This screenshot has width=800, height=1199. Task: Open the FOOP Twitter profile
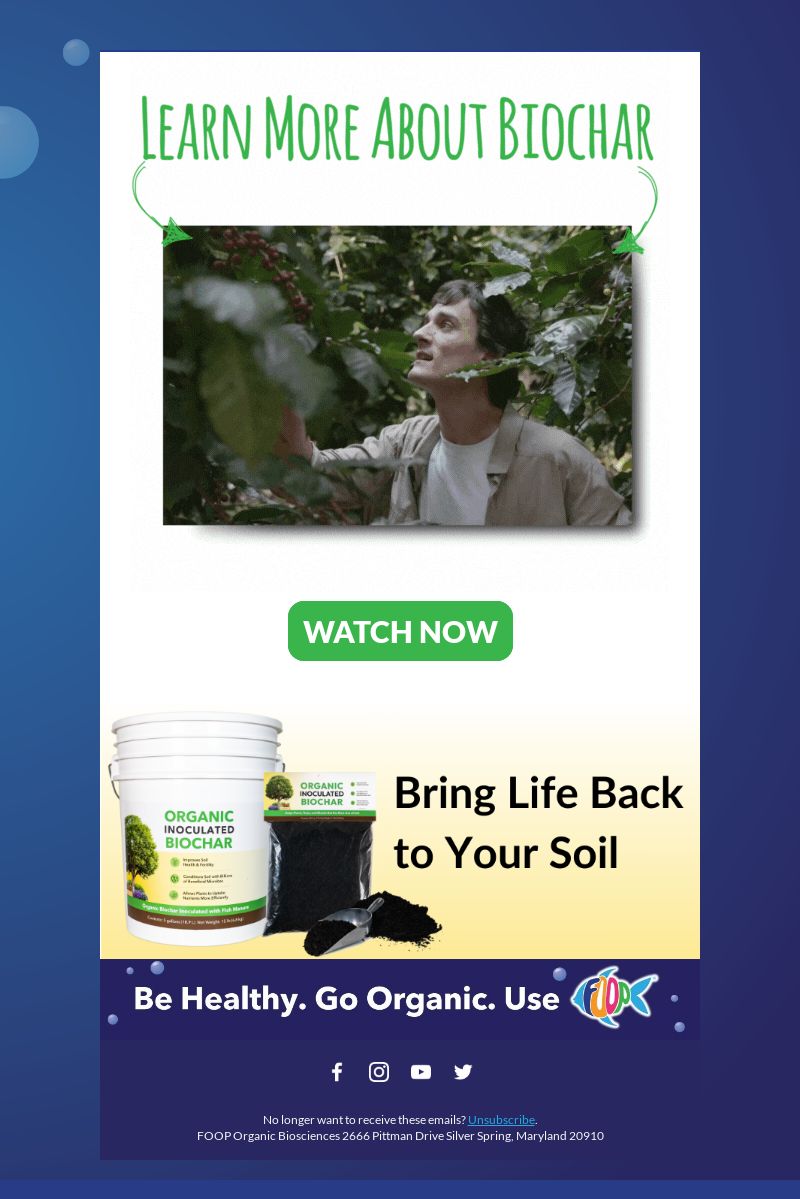click(x=463, y=1072)
